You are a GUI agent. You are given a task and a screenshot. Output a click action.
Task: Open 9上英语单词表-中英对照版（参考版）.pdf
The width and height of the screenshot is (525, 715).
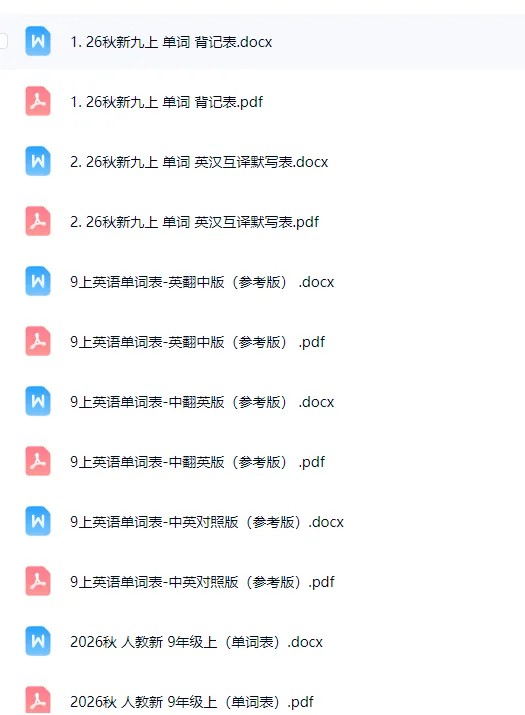tap(202, 582)
